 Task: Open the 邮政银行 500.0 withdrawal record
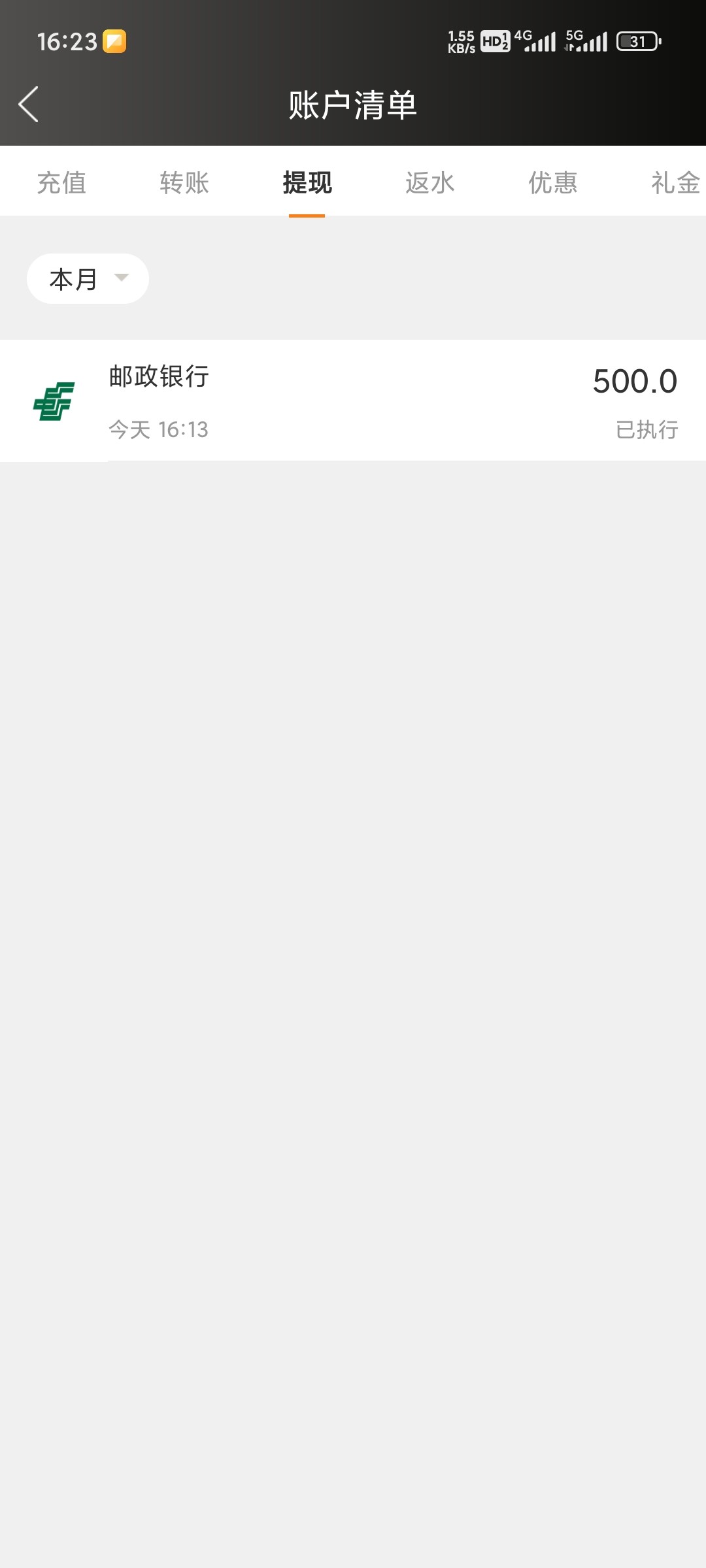pyautogui.click(x=353, y=400)
